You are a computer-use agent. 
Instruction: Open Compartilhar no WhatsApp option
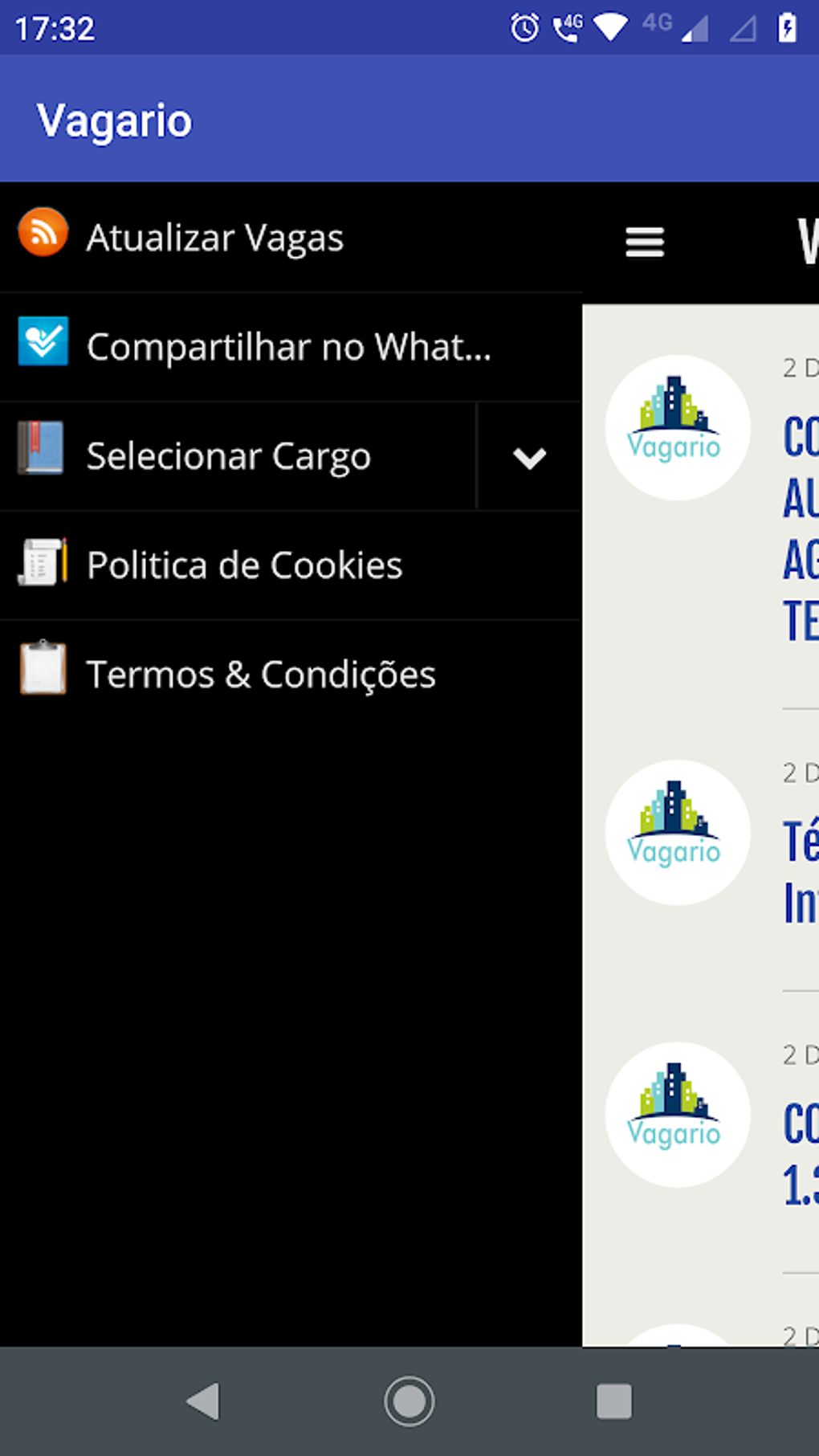[291, 347]
